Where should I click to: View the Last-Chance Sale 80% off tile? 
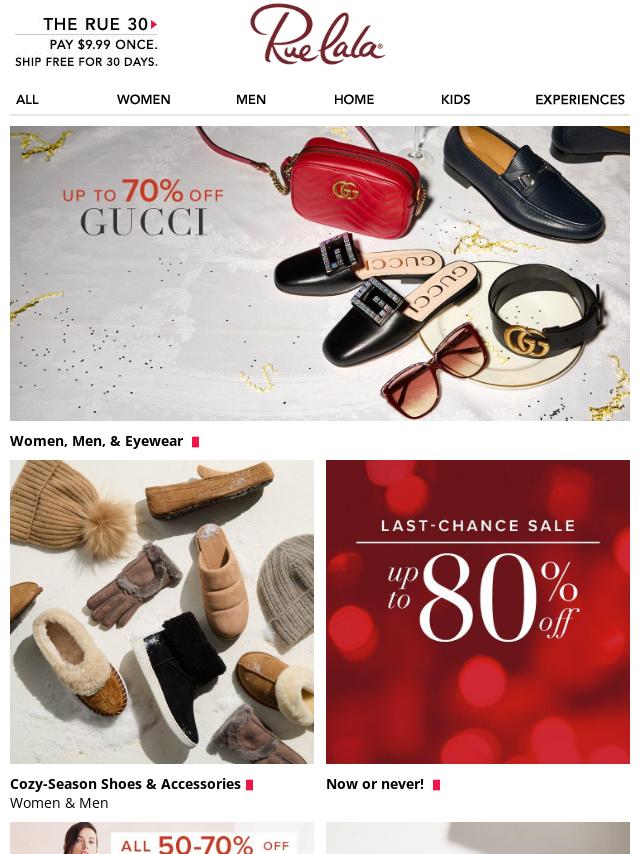pos(478,611)
